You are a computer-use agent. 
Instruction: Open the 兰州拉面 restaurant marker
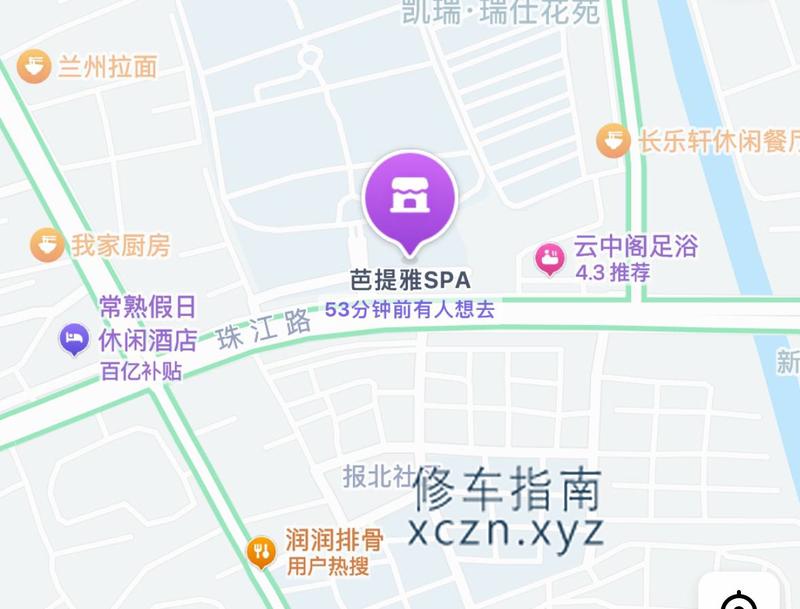click(35, 67)
